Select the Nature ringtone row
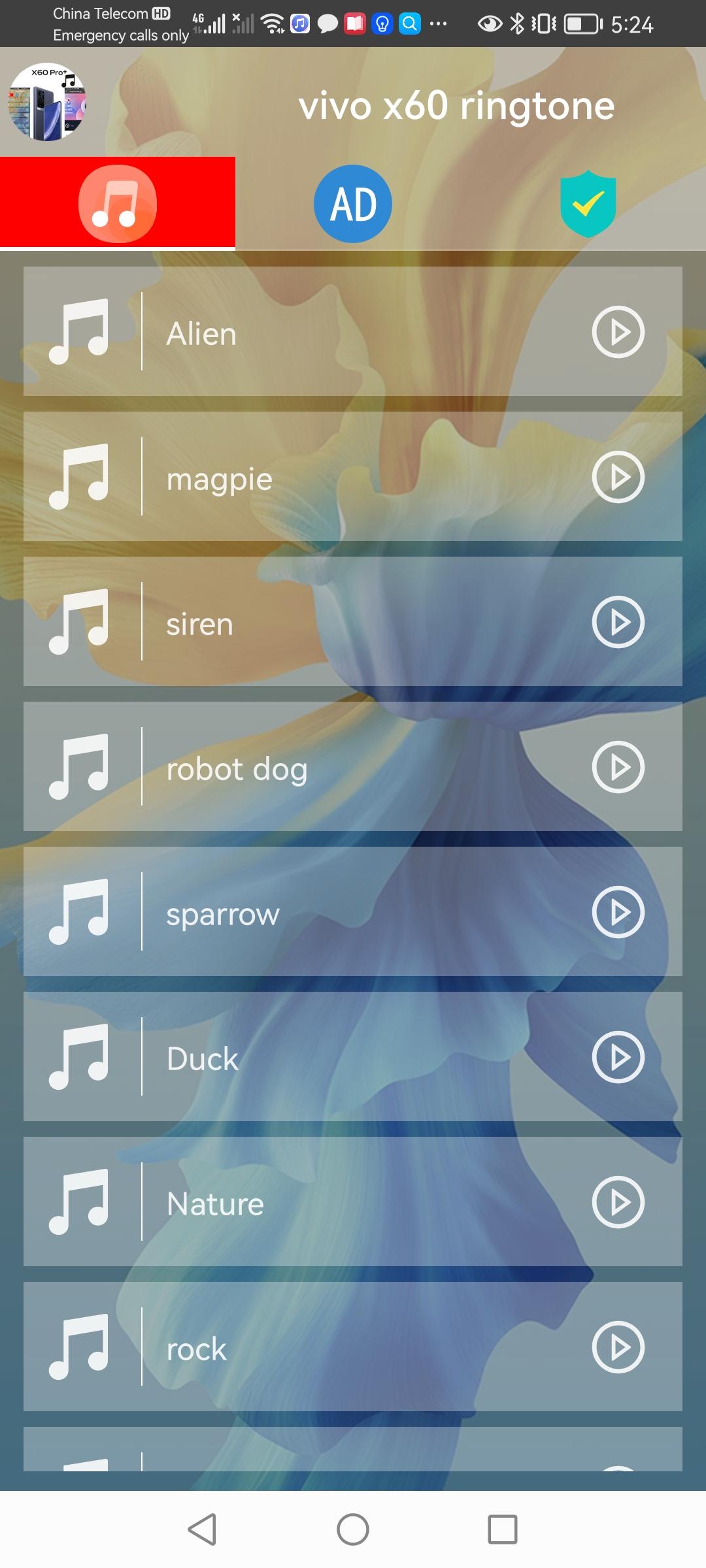This screenshot has width=706, height=1568. tap(327, 1202)
